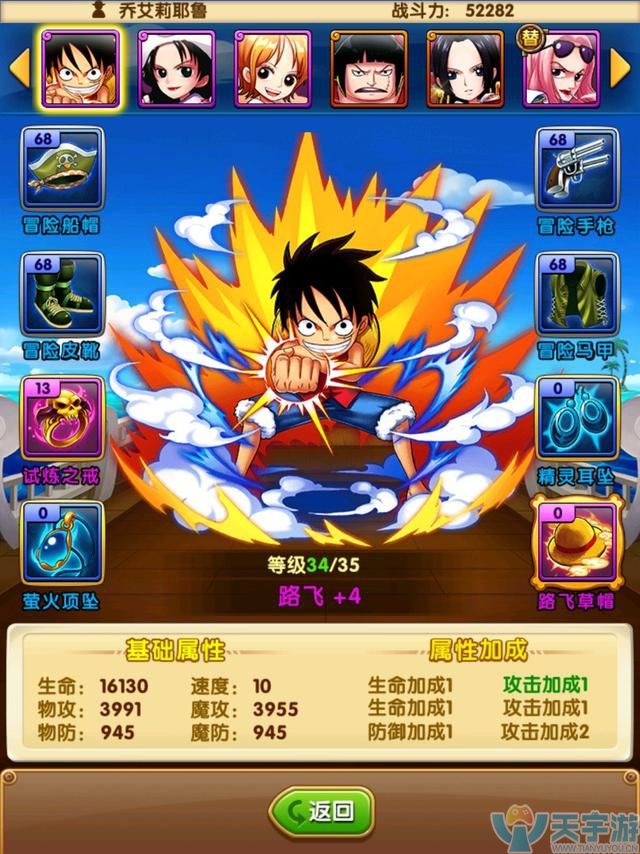640x854 pixels.
Task: Open the 精灵耳坠 earring slot
Action: pyautogui.click(x=575, y=420)
